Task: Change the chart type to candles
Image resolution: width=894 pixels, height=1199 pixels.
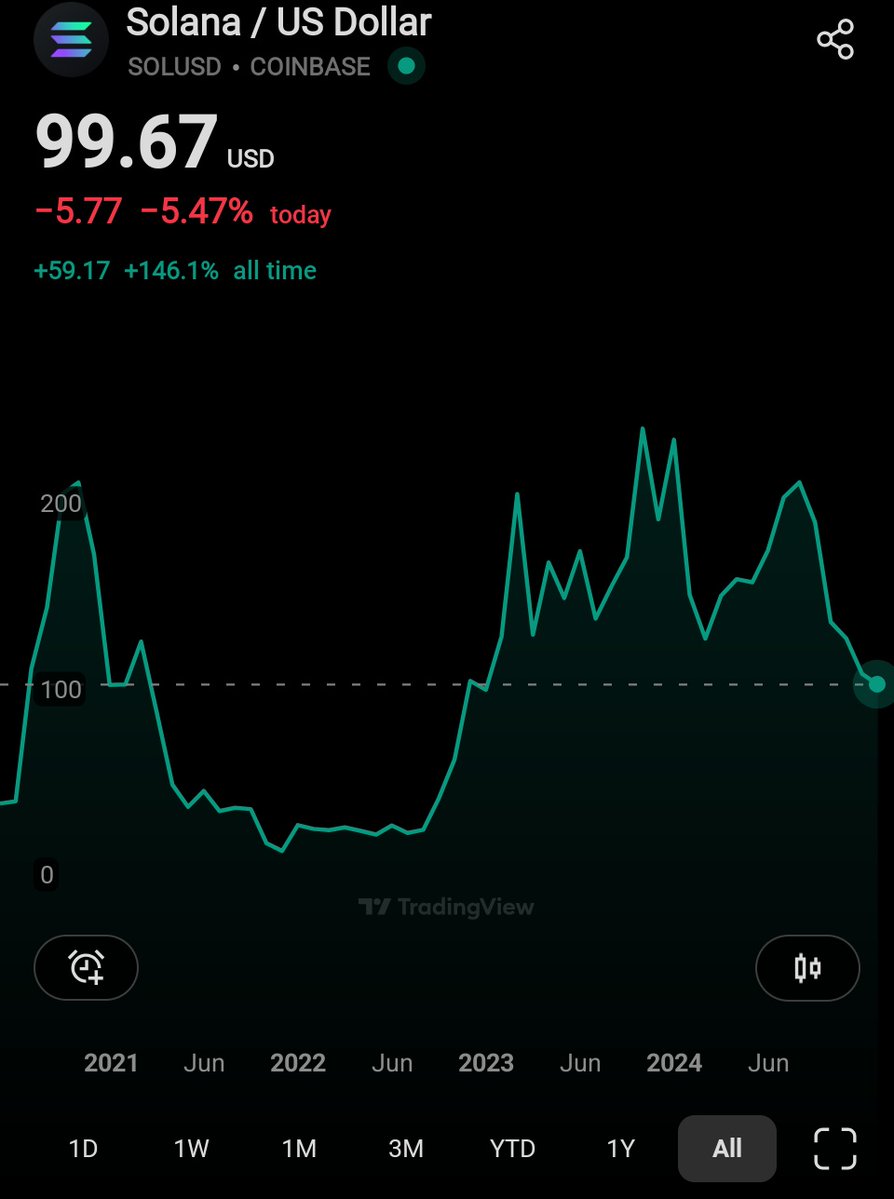Action: (x=807, y=968)
